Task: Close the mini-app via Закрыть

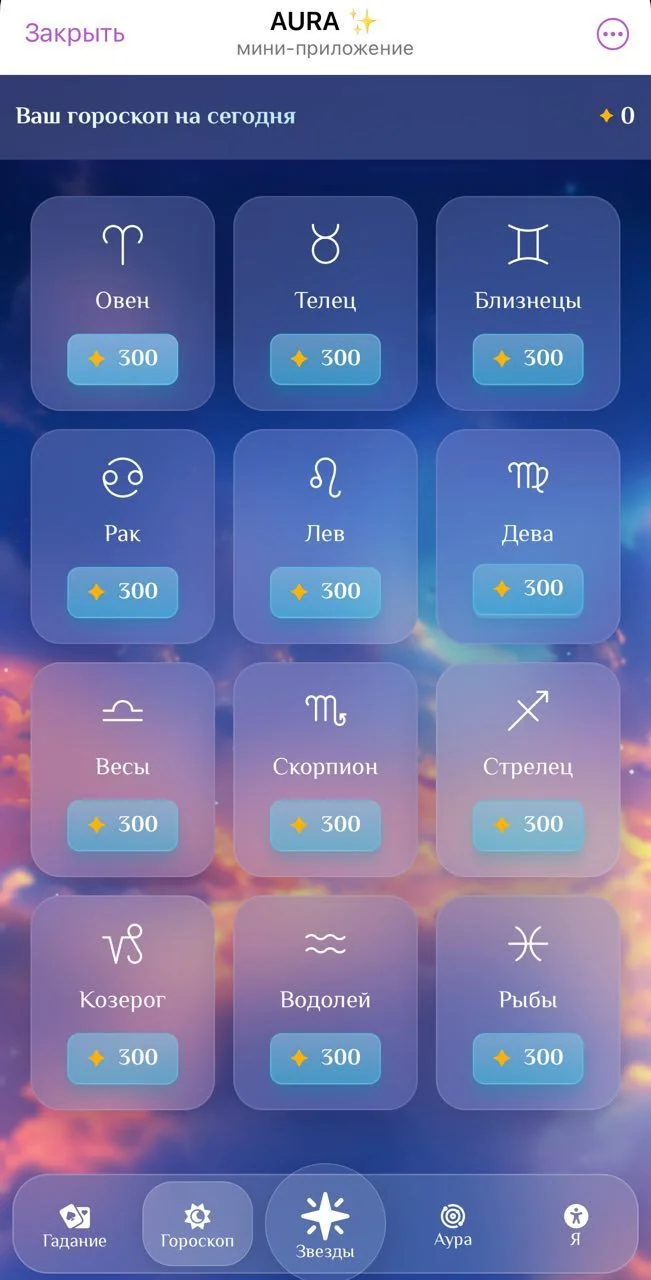Action: [75, 33]
